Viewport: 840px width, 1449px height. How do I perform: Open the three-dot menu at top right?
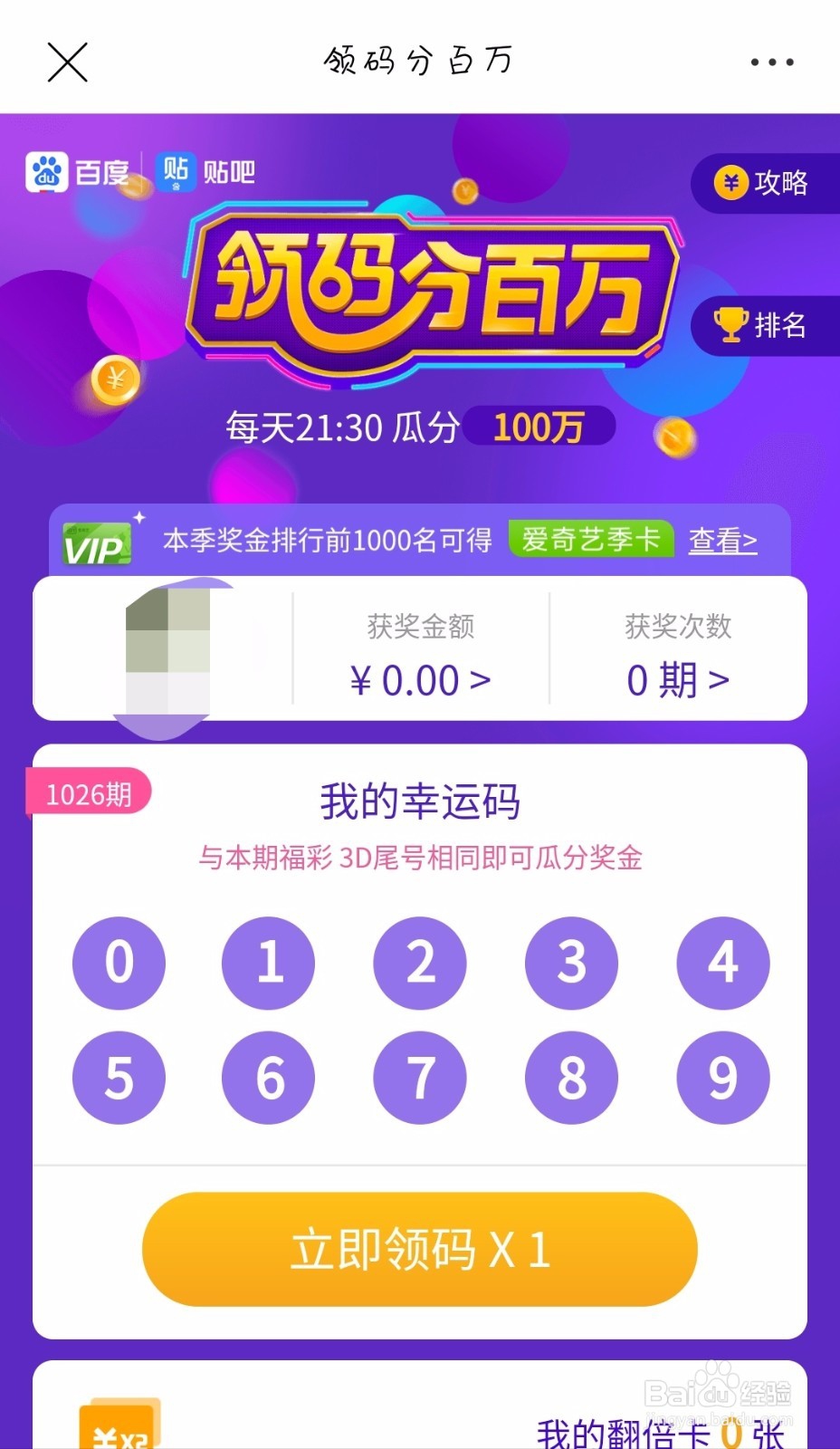pos(771,62)
